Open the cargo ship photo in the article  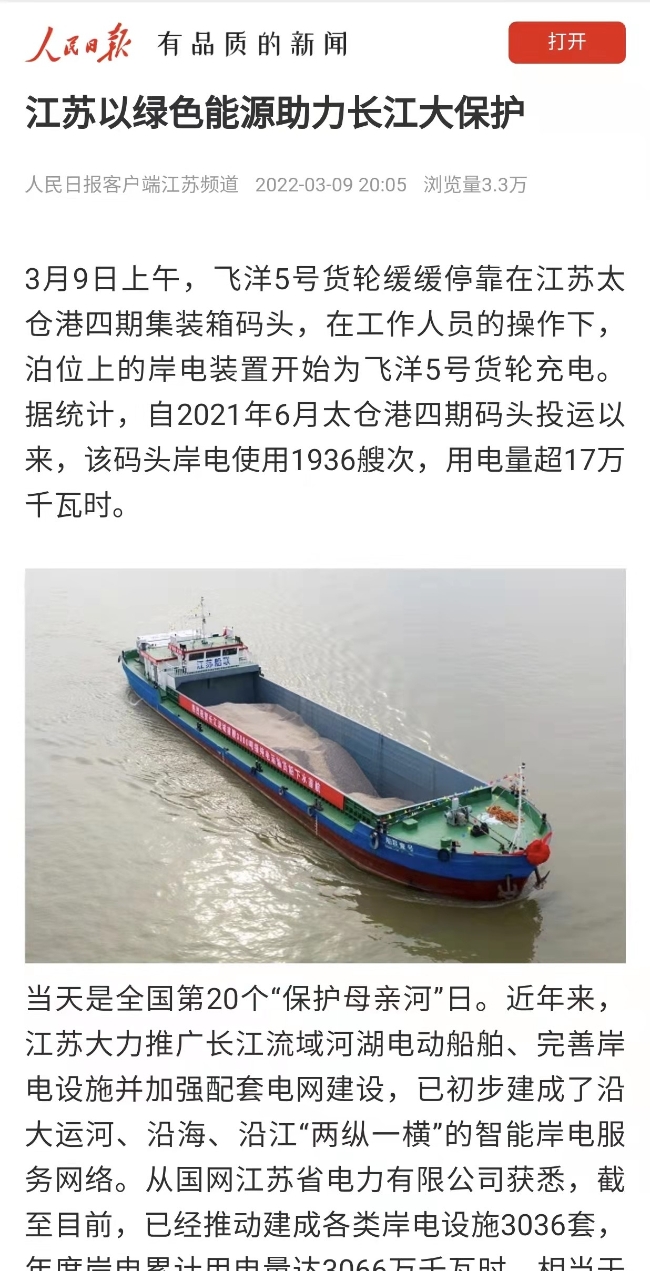pos(325,766)
